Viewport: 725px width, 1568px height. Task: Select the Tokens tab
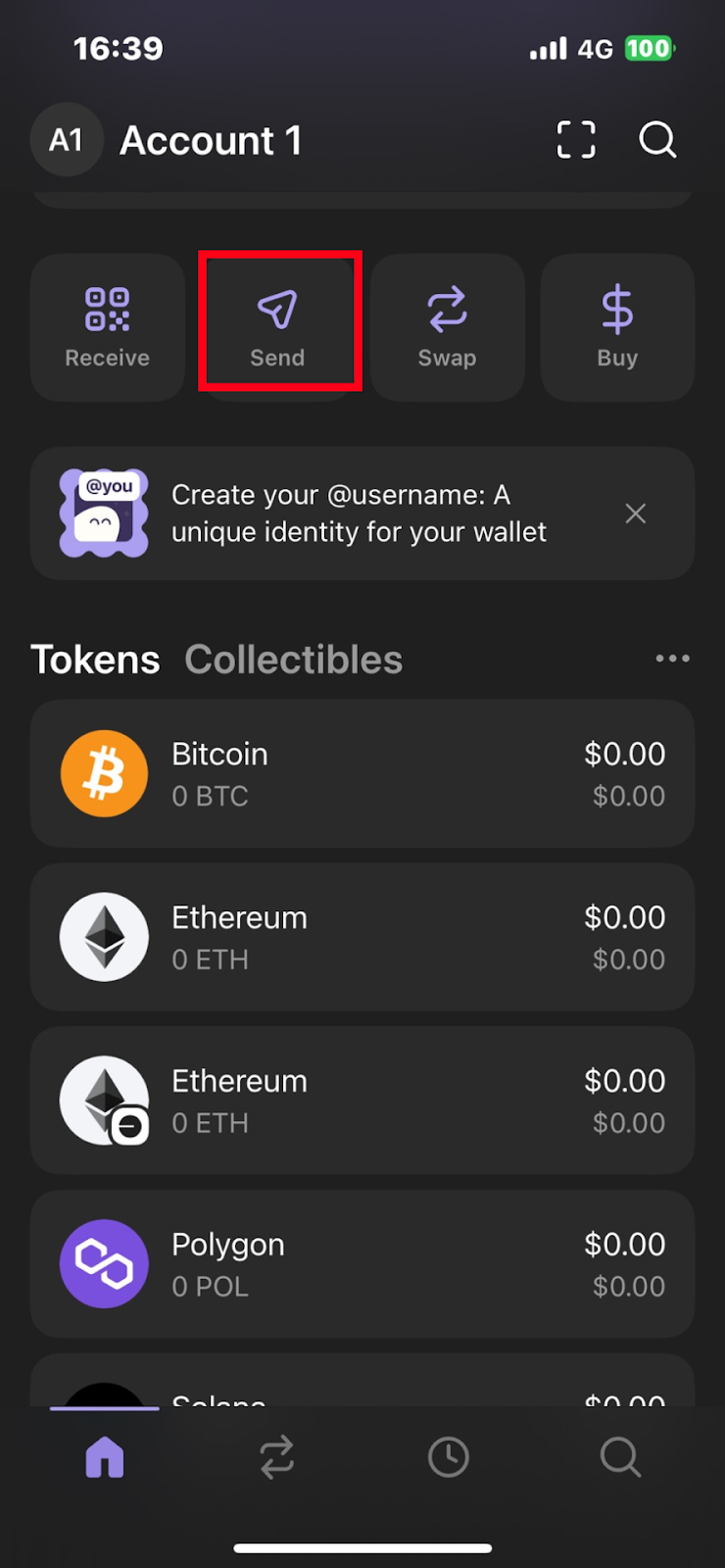point(95,660)
